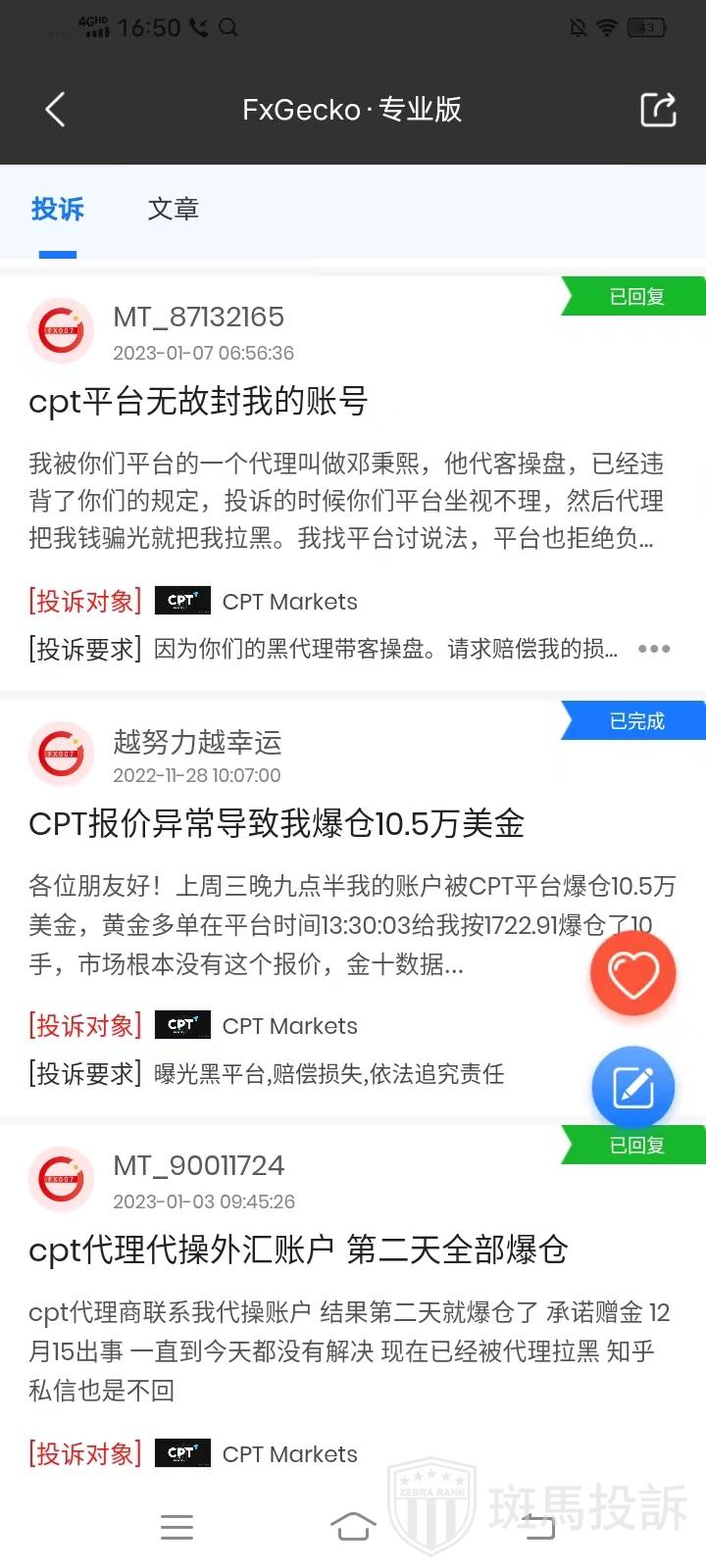Go back using the header arrow
The width and height of the screenshot is (706, 1568).
[55, 110]
